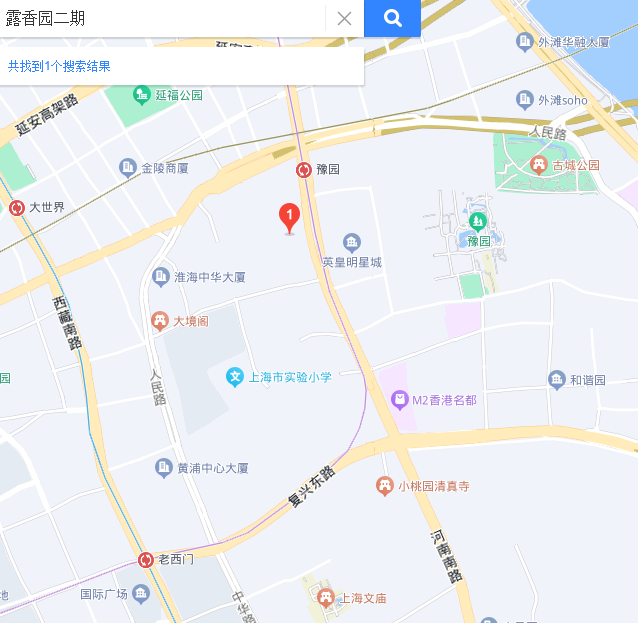Viewport: 638px width, 623px height.
Task: Select the M2香港名都 shopping marker
Action: (399, 400)
